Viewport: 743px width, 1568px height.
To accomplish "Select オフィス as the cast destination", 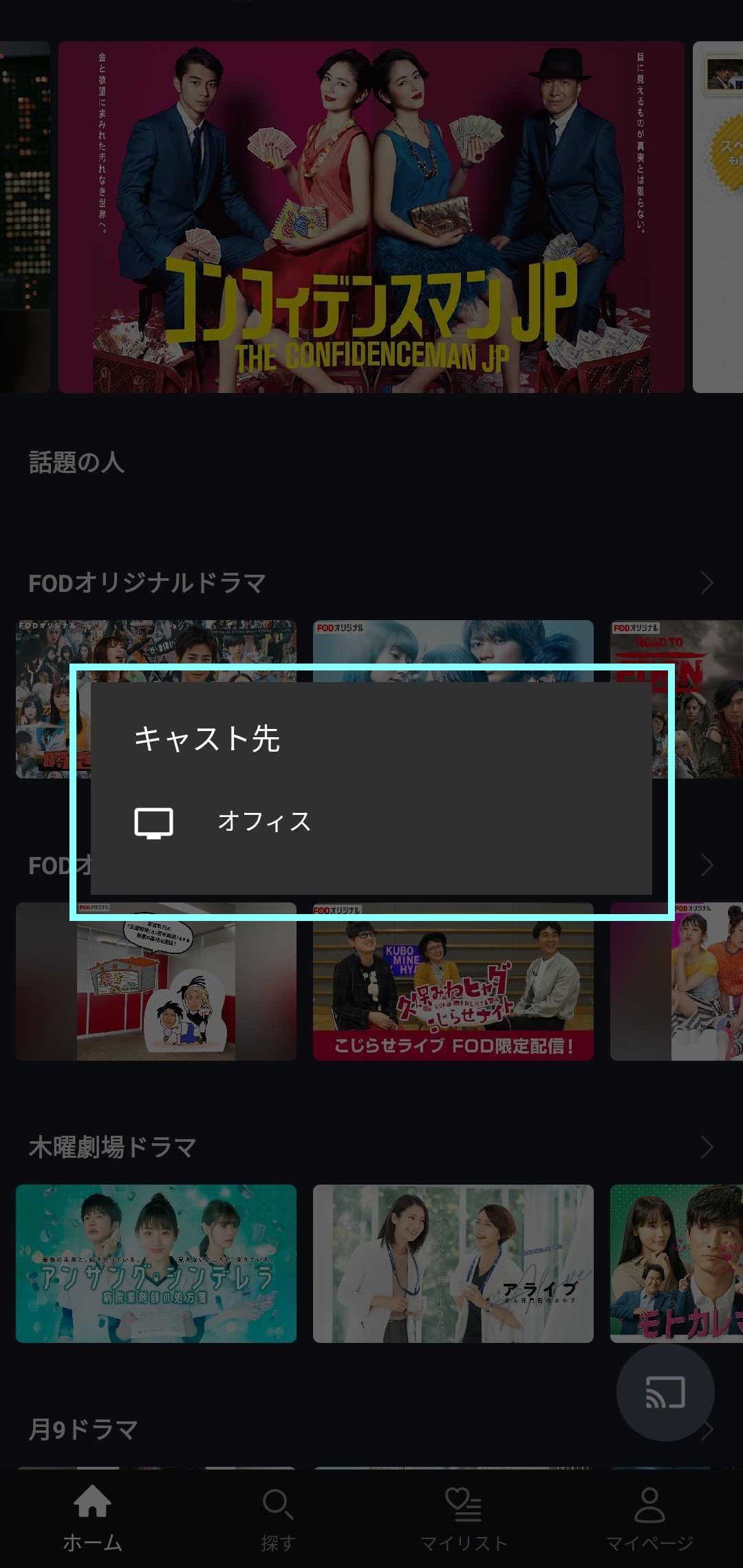I will pos(264,822).
